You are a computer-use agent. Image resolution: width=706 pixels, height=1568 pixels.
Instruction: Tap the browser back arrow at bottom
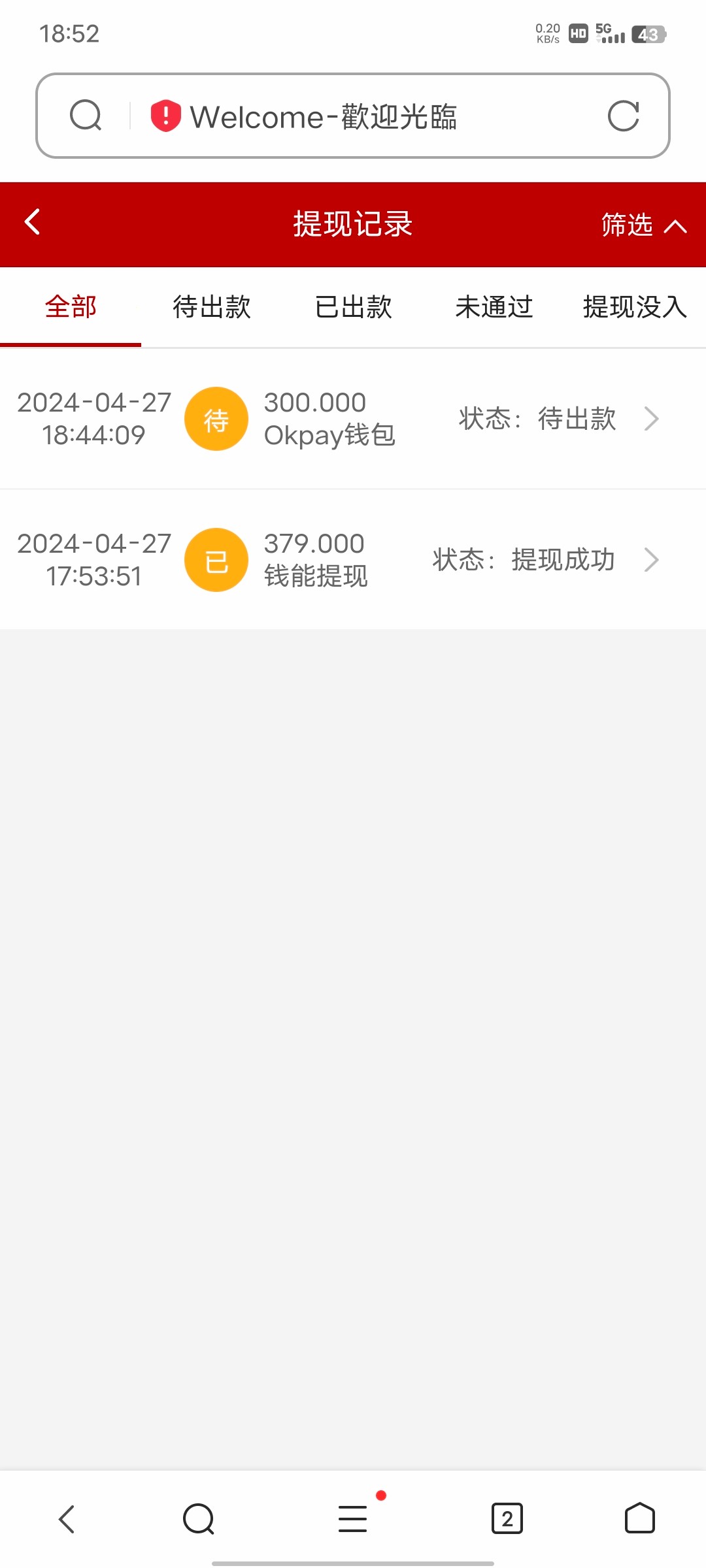tap(67, 1518)
